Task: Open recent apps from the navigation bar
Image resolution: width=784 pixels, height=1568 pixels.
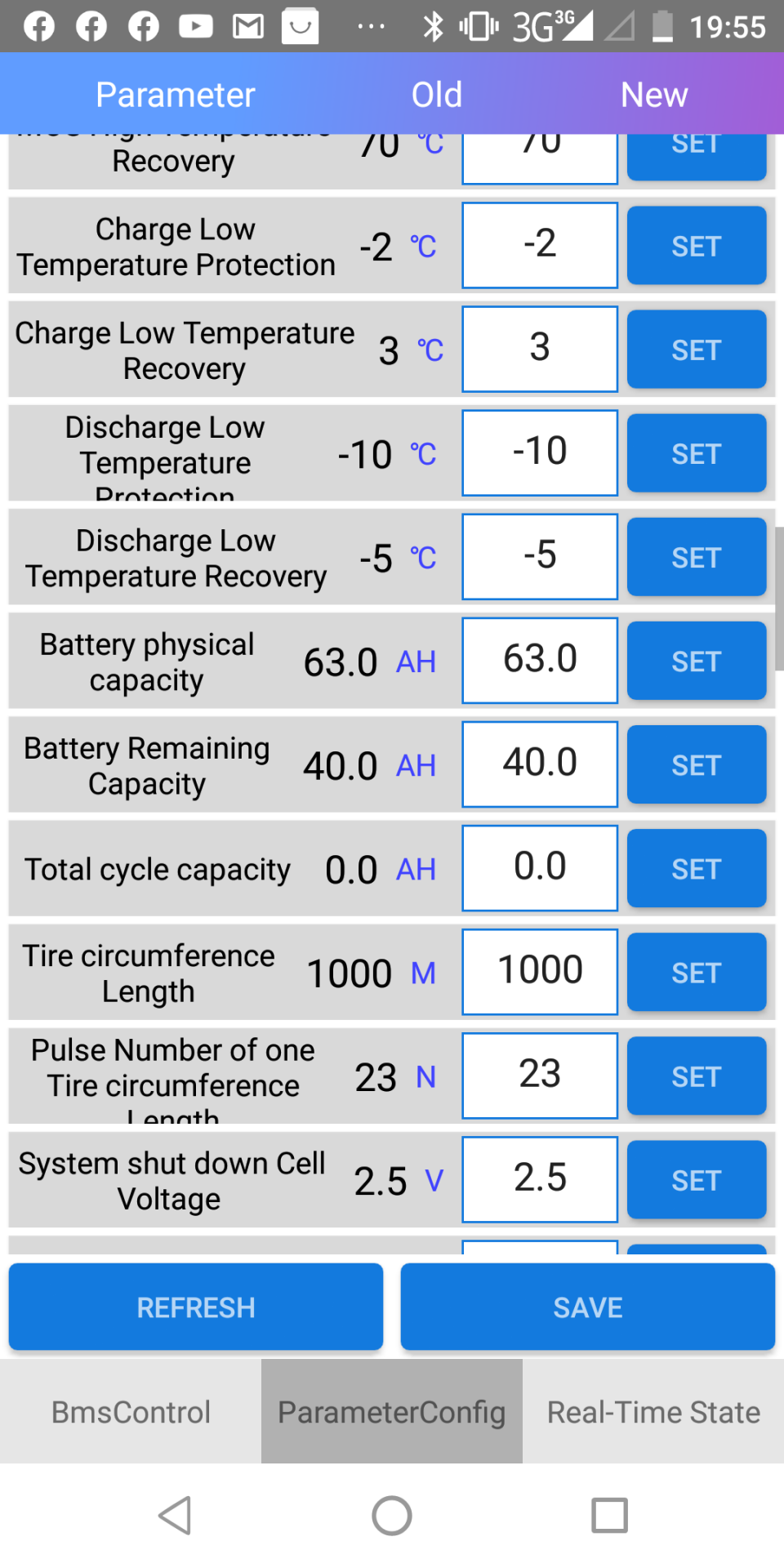Action: point(609,1516)
